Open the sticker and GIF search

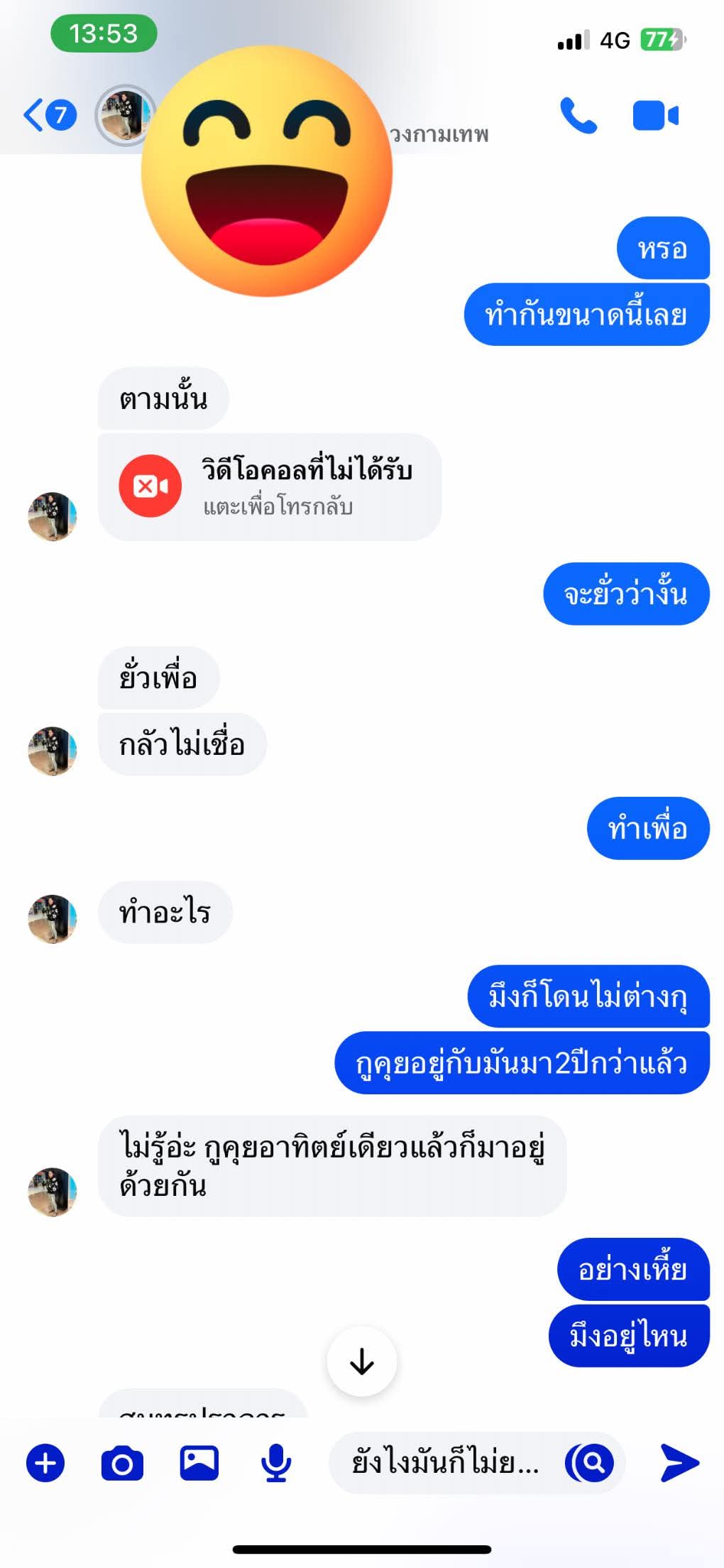(x=591, y=1463)
